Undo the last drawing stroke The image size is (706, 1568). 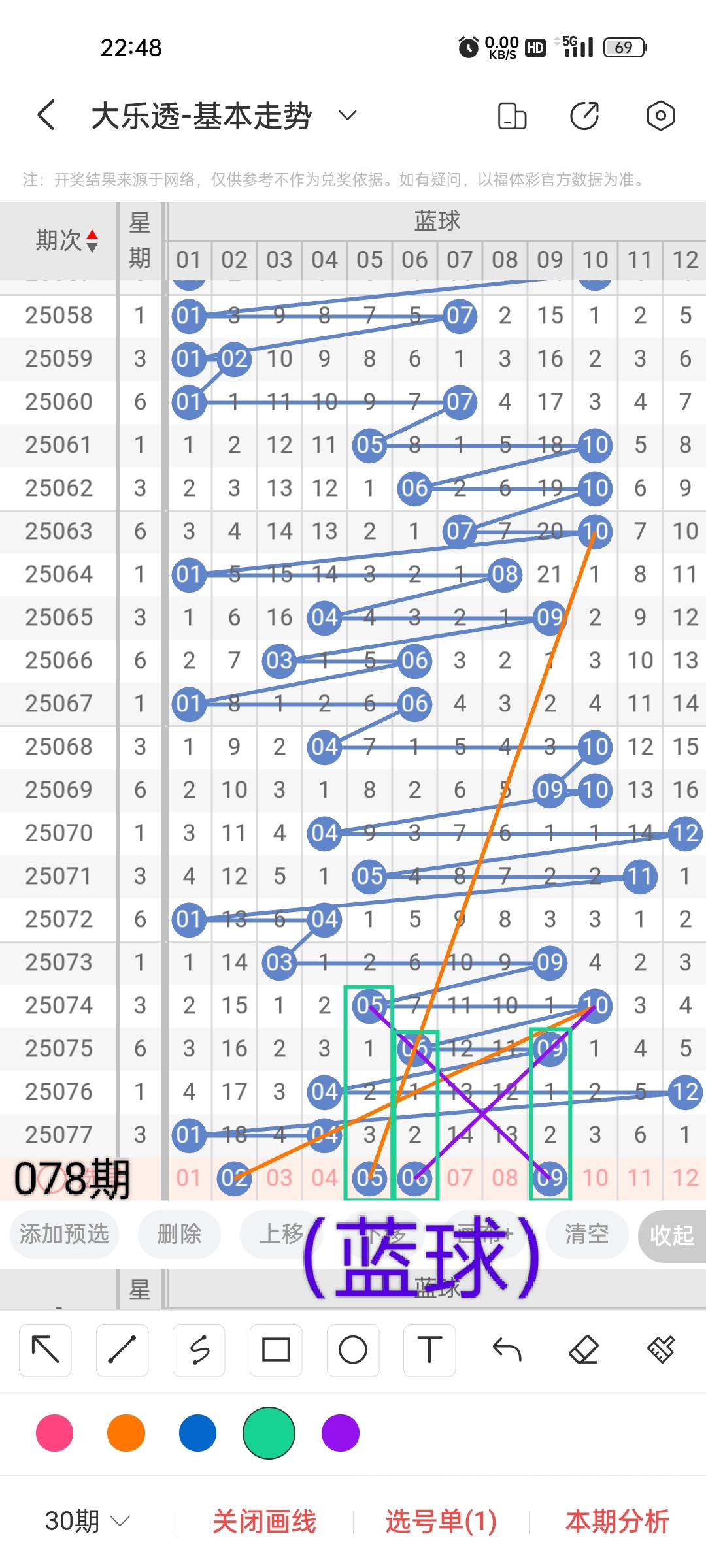(x=507, y=1350)
